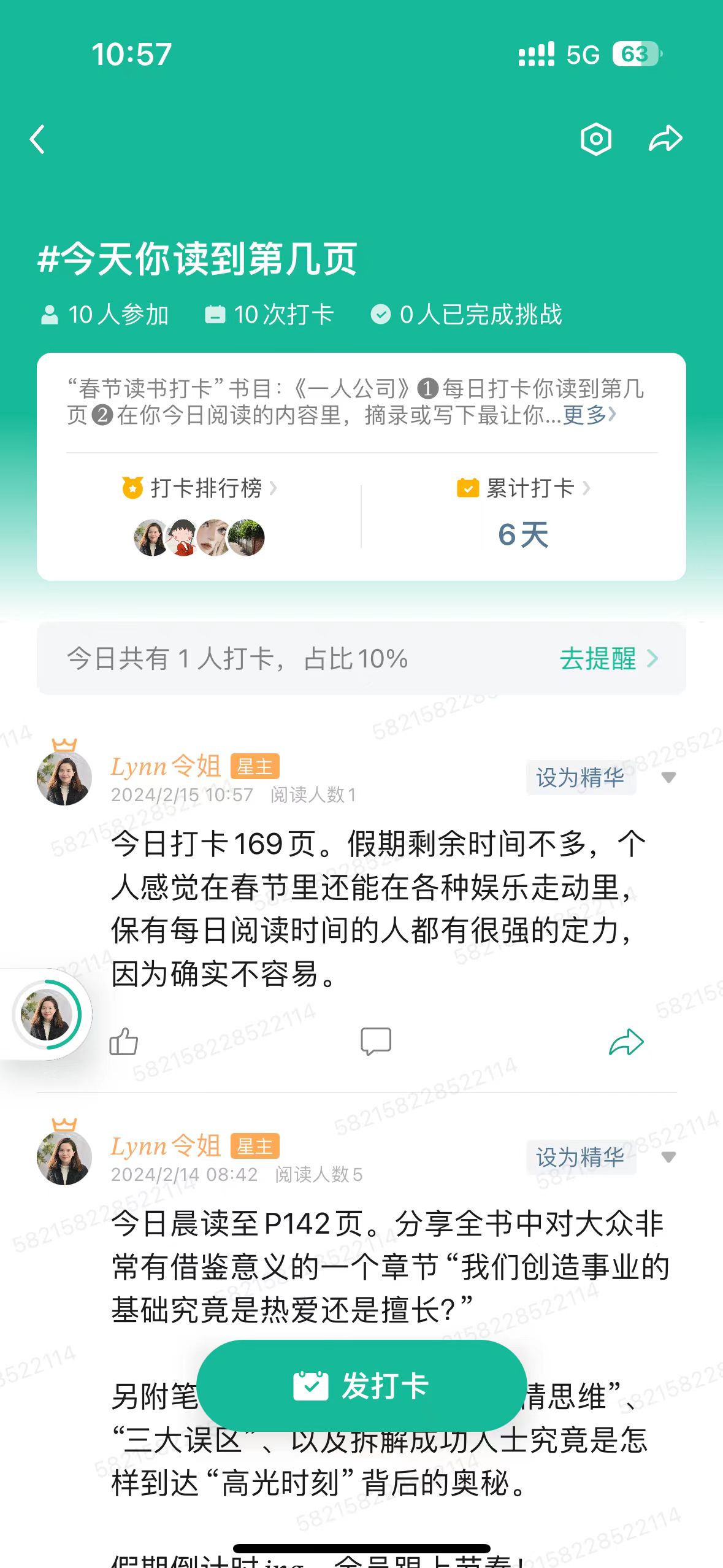Screen dimensions: 723x1568
Task: View 累计打卡 cumulative check-in days
Action: point(523,488)
